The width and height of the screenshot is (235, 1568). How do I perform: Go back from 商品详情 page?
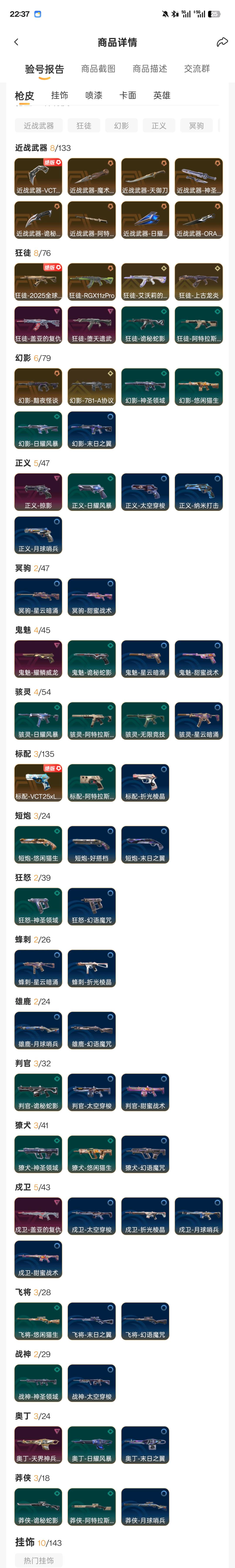click(17, 42)
